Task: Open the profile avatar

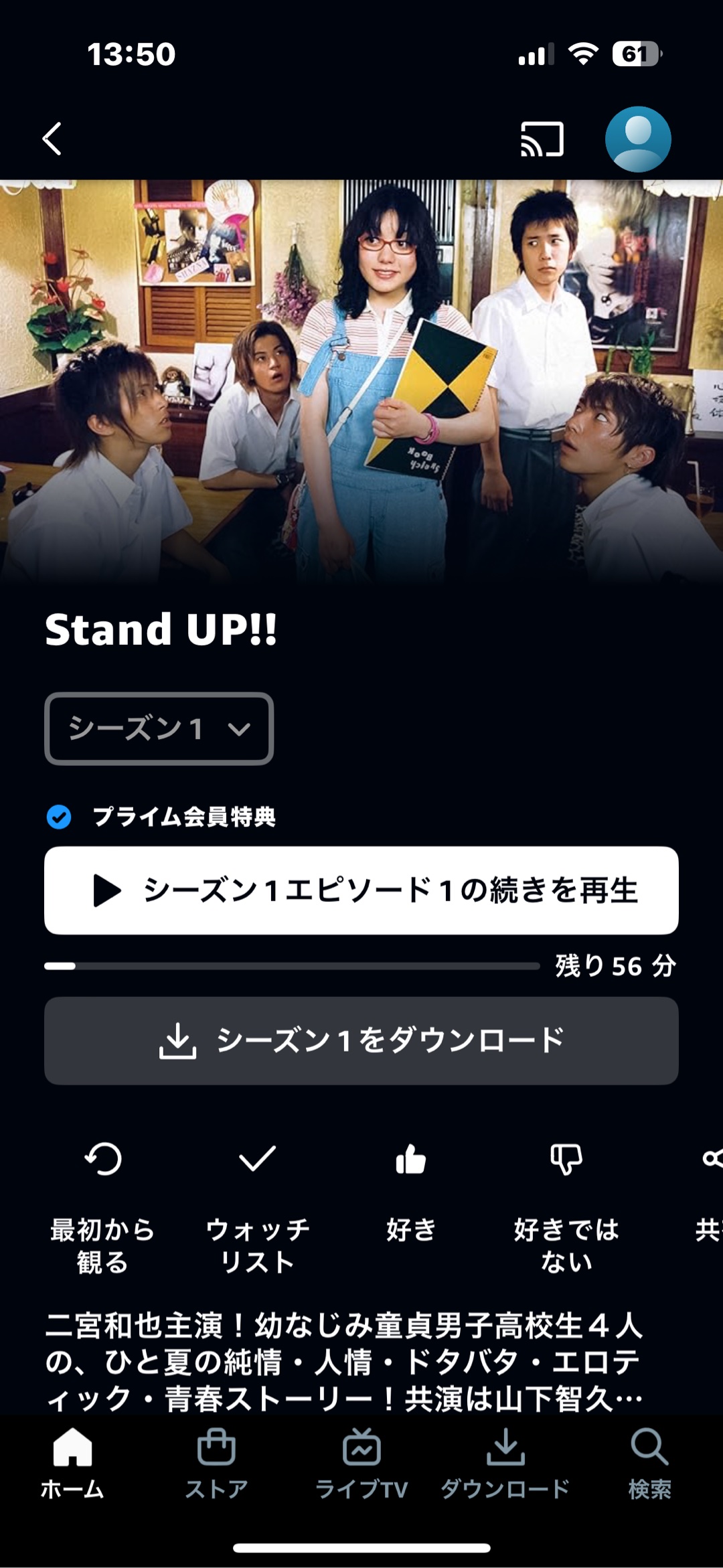Action: 637,139
